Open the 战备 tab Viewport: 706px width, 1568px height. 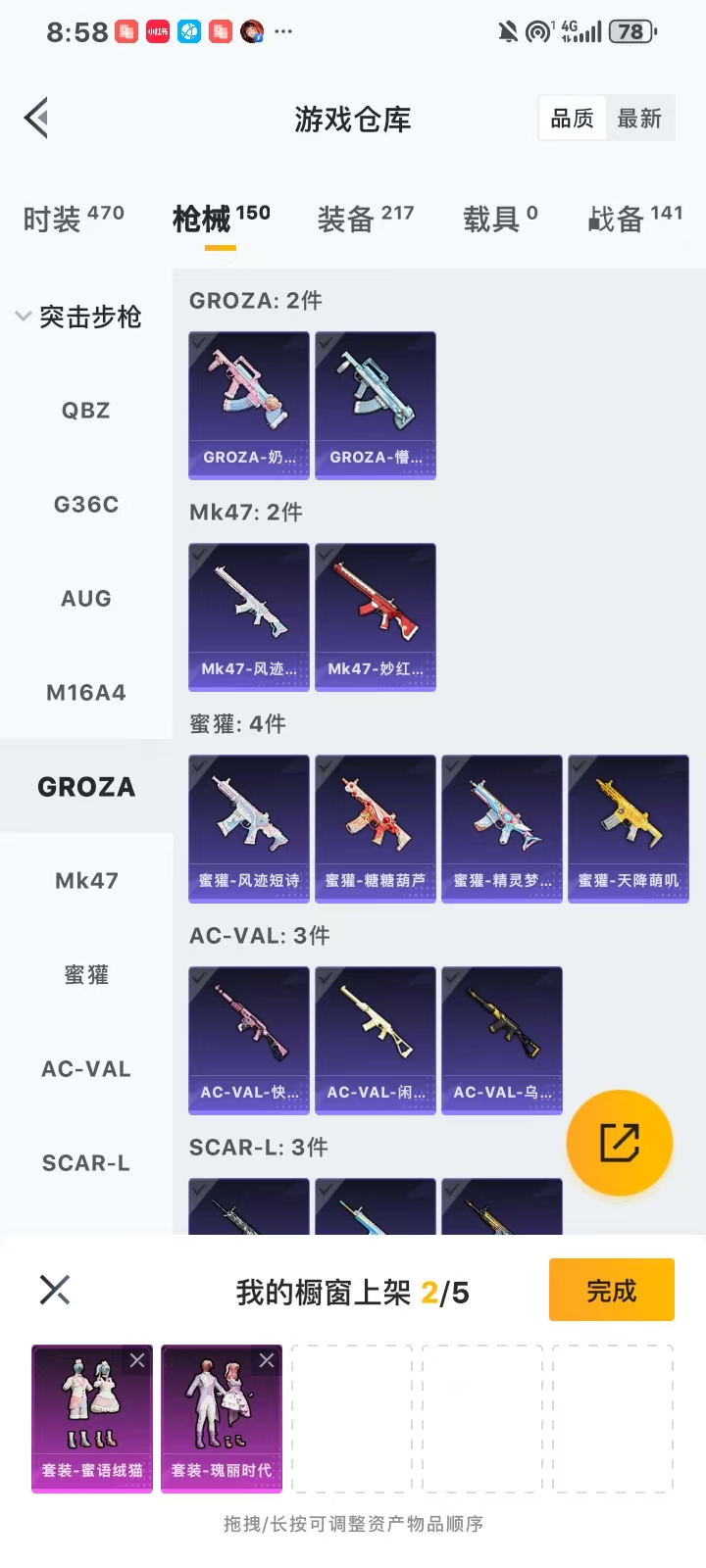[x=634, y=218]
